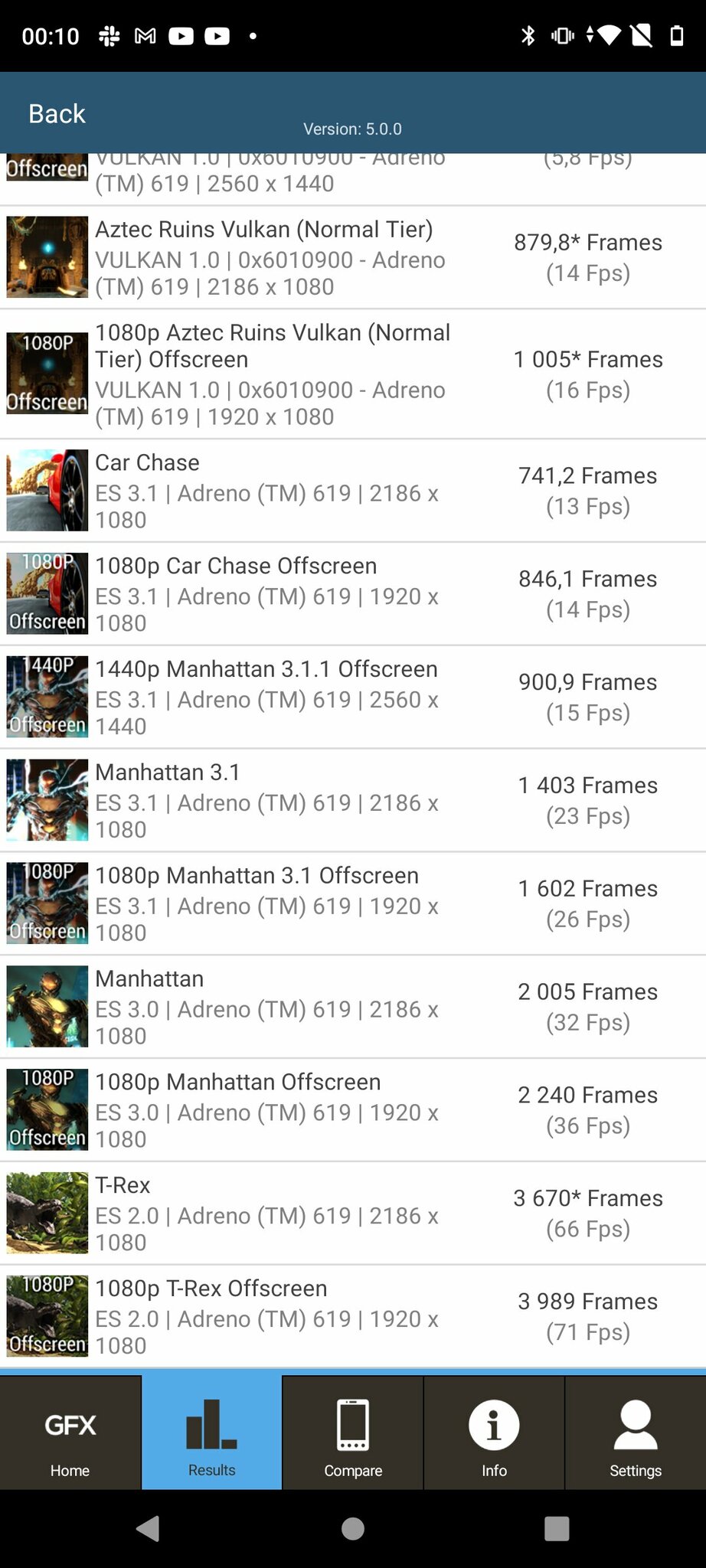This screenshot has width=706, height=1568.
Task: Open 1080p Manhattan Offscreen result
Action: click(353, 1110)
